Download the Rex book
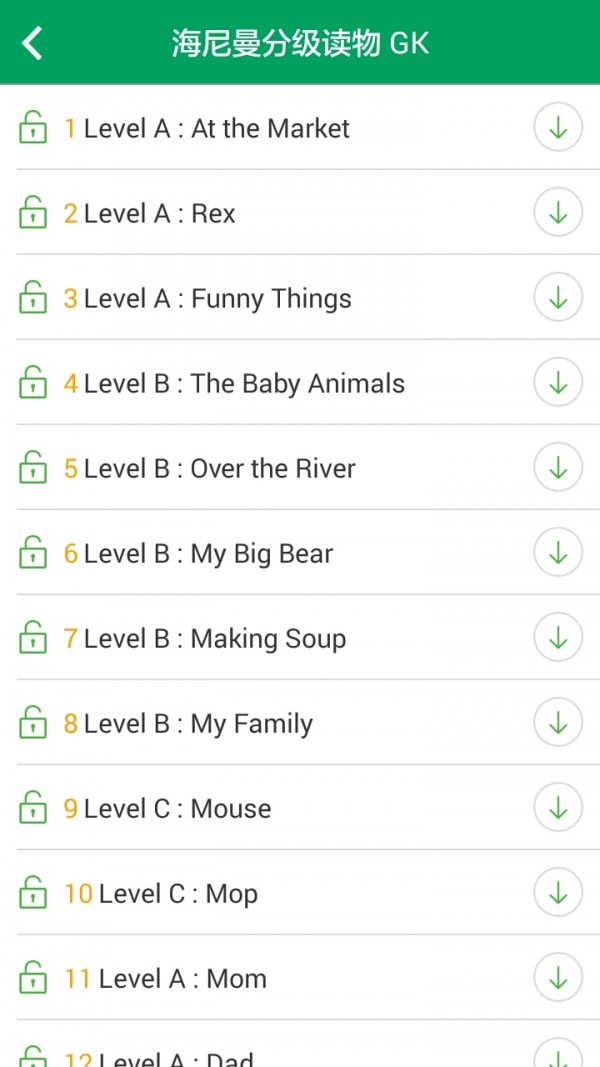 pyautogui.click(x=558, y=213)
